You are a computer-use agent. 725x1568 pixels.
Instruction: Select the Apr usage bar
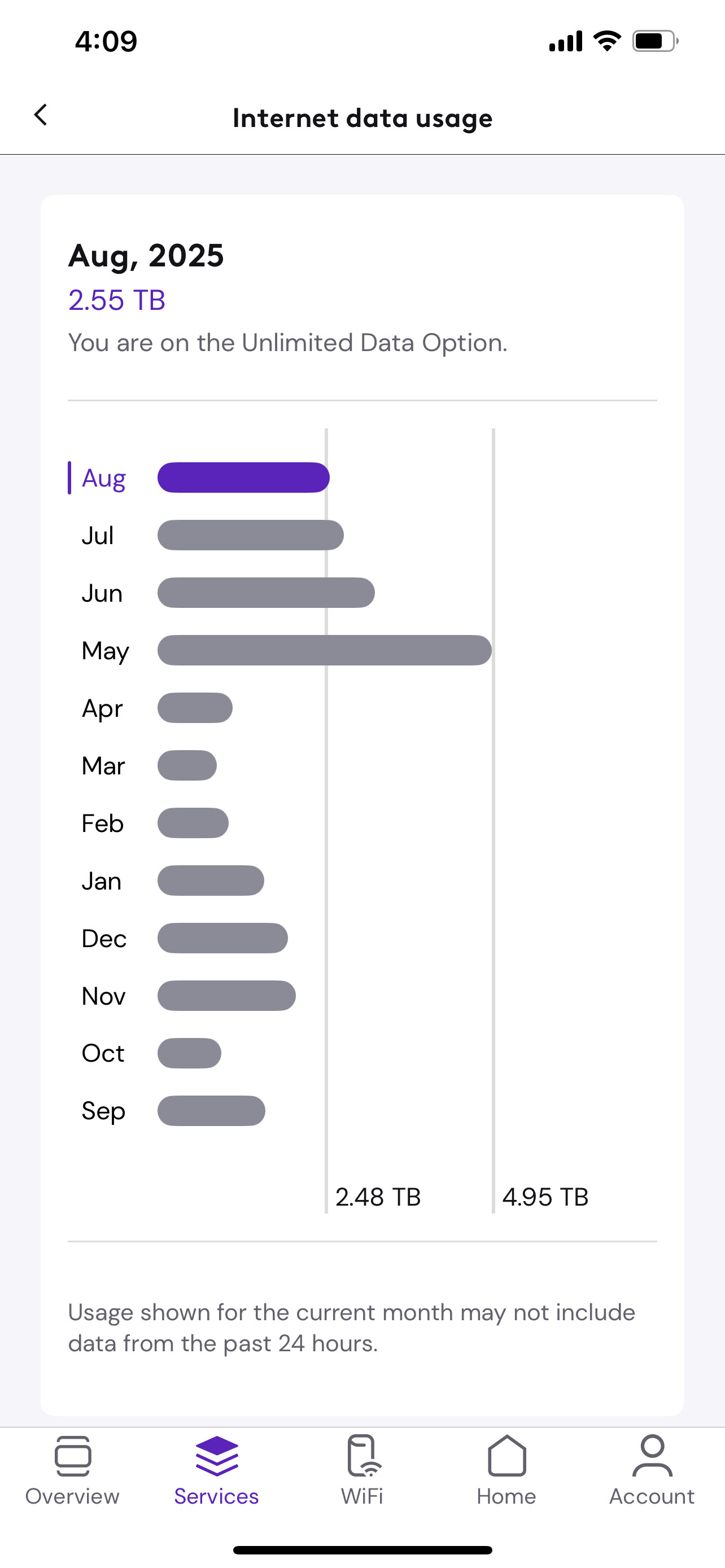195,708
